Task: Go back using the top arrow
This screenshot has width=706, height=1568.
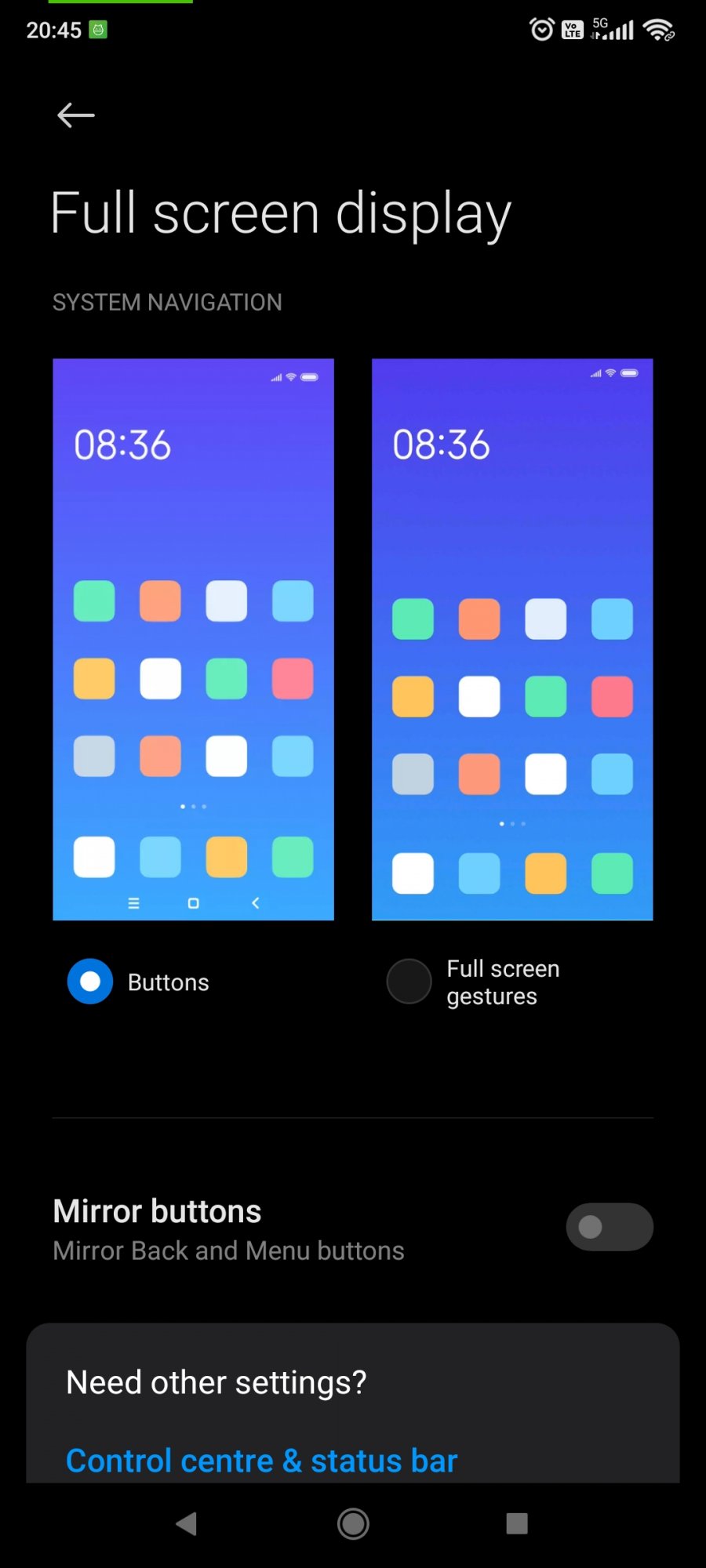Action: pyautogui.click(x=76, y=115)
